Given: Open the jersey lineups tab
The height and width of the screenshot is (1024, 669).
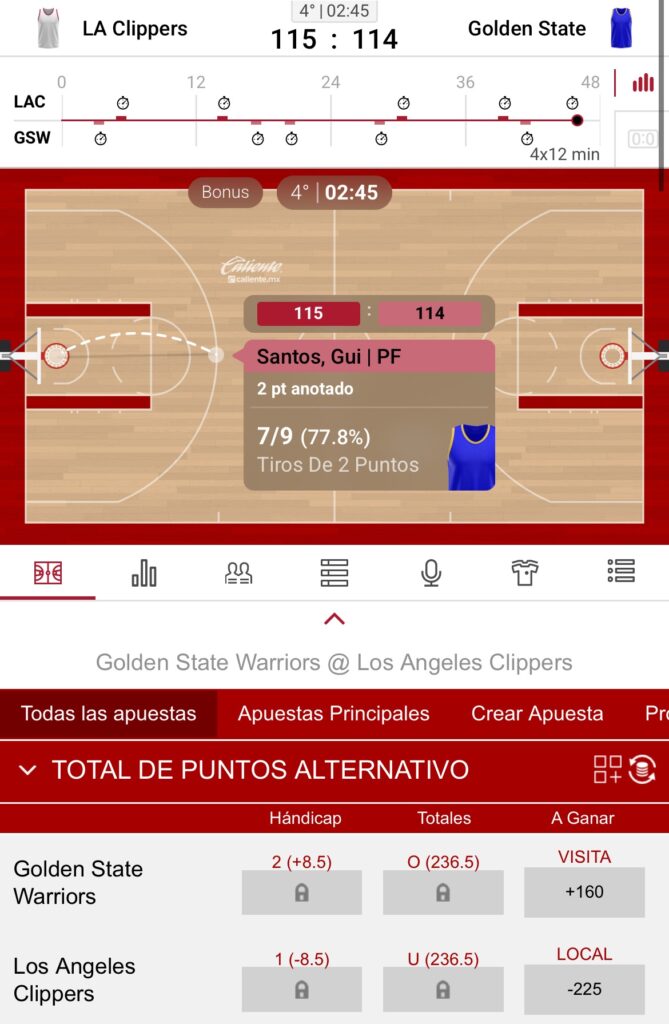Looking at the screenshot, I should [x=525, y=573].
